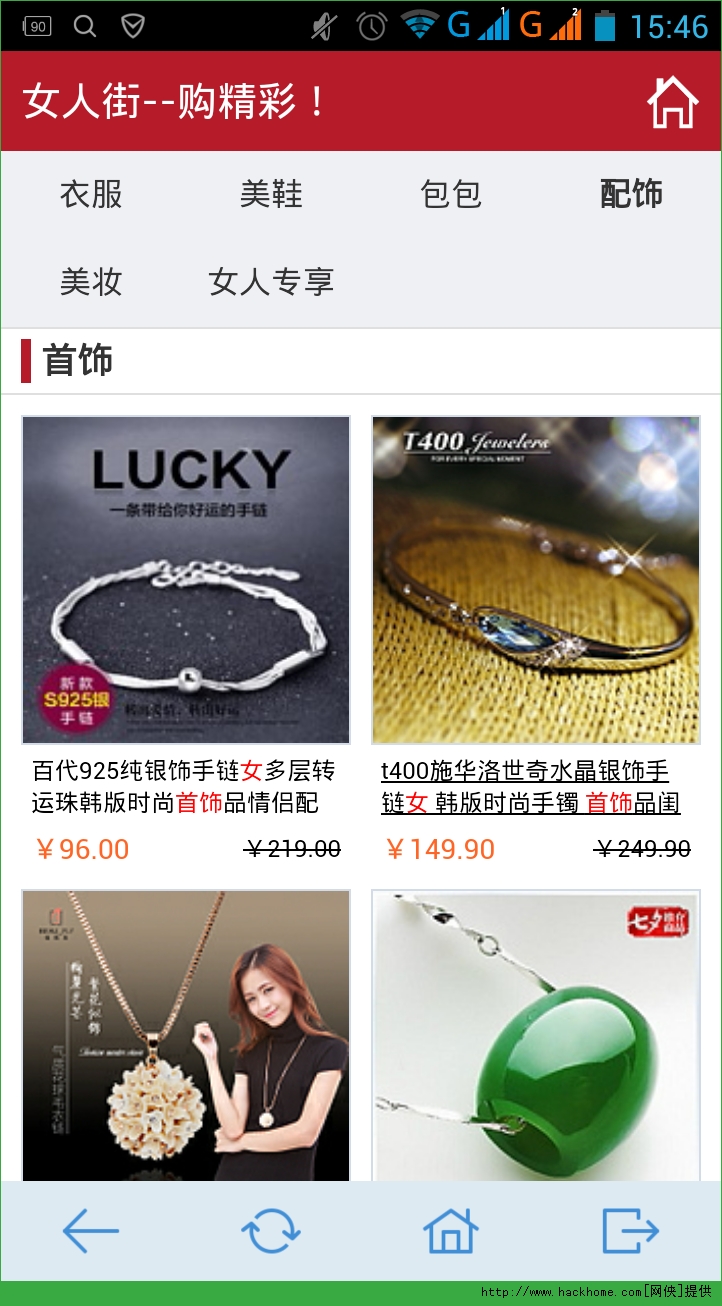Screen dimensions: 722x1306
Task: Tap the home icon in the red header
Action: [x=671, y=102]
